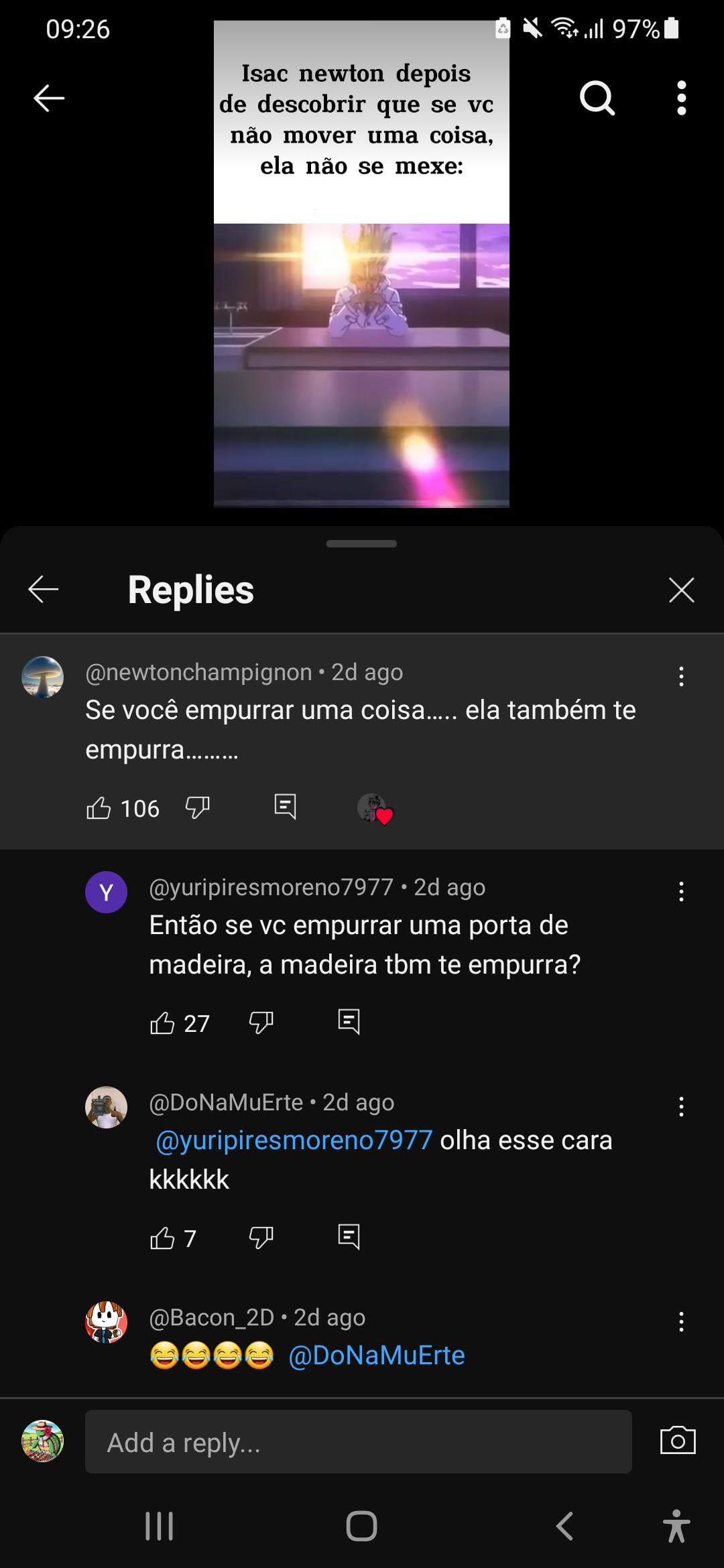
Task: Open options for @yuripiresmoreno7977's reply
Action: point(681,891)
